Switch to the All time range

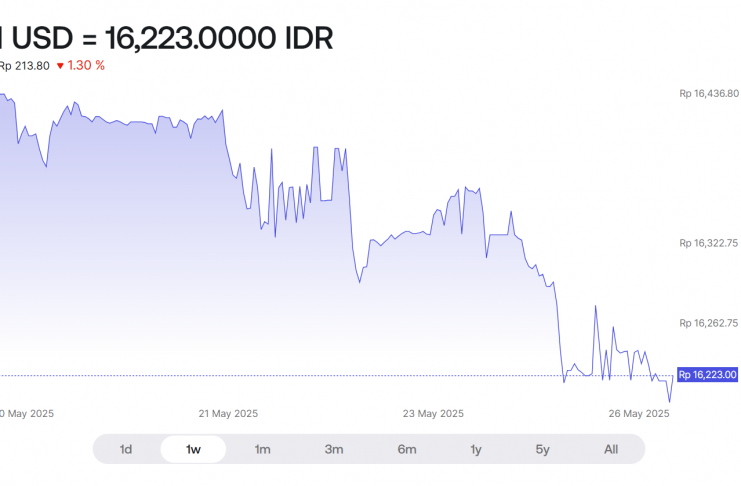tap(611, 449)
